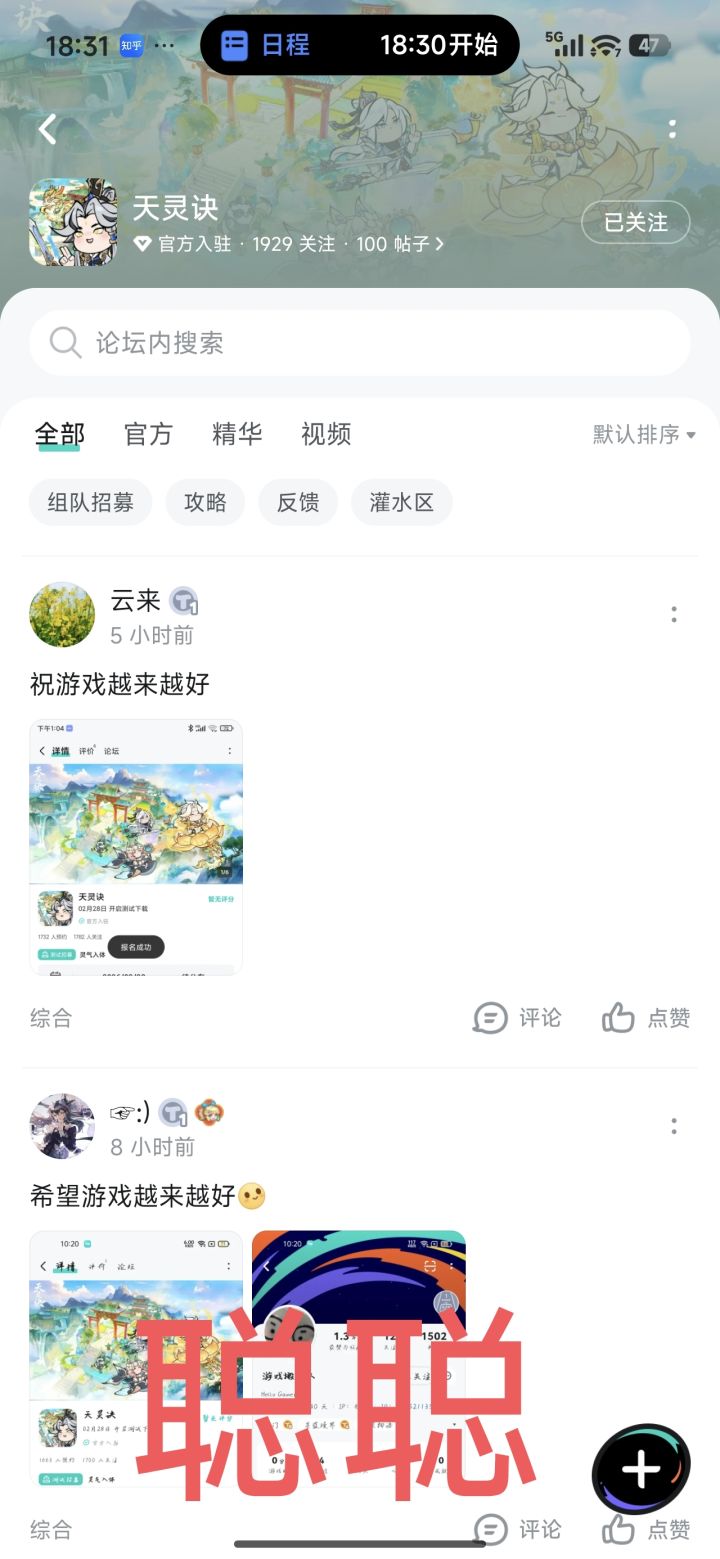Open the 默认排序 sort dropdown
The image size is (720, 1559).
point(641,434)
